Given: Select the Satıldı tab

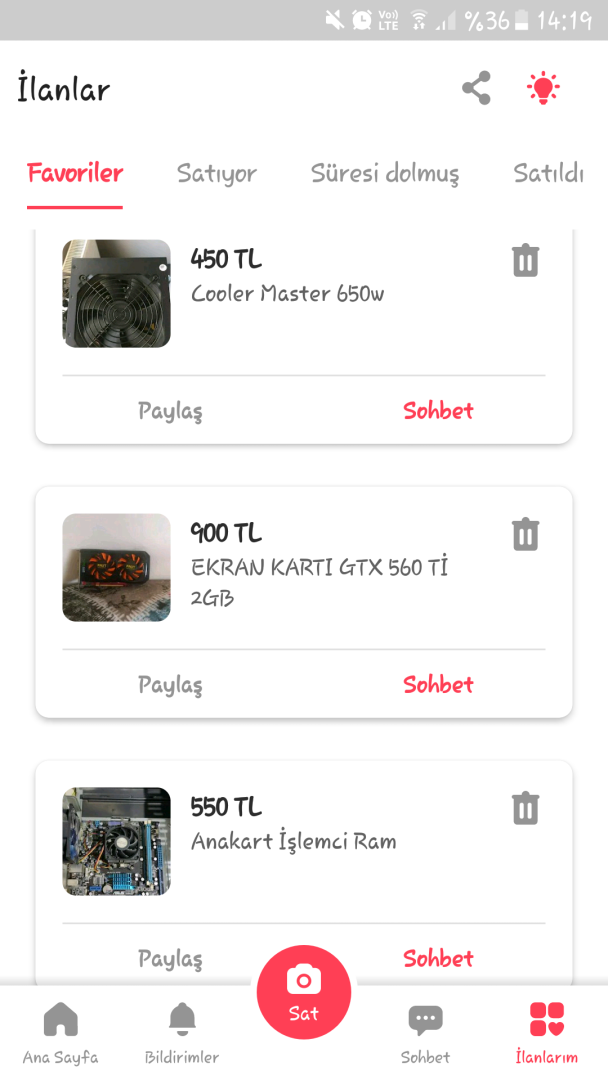Looking at the screenshot, I should [x=548, y=173].
